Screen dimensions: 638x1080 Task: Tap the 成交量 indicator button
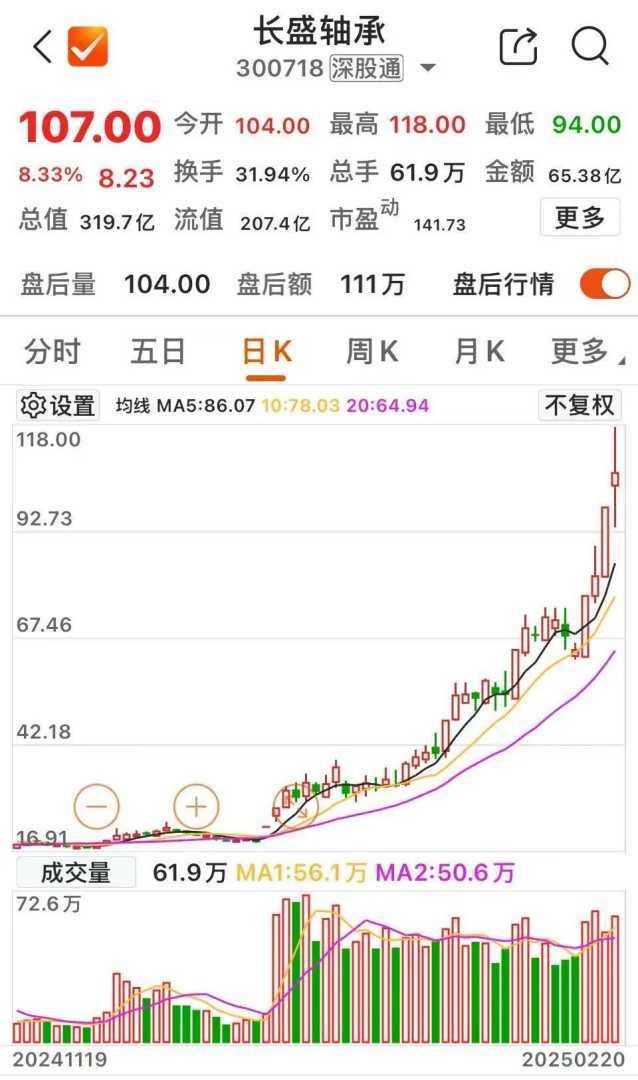coord(75,873)
